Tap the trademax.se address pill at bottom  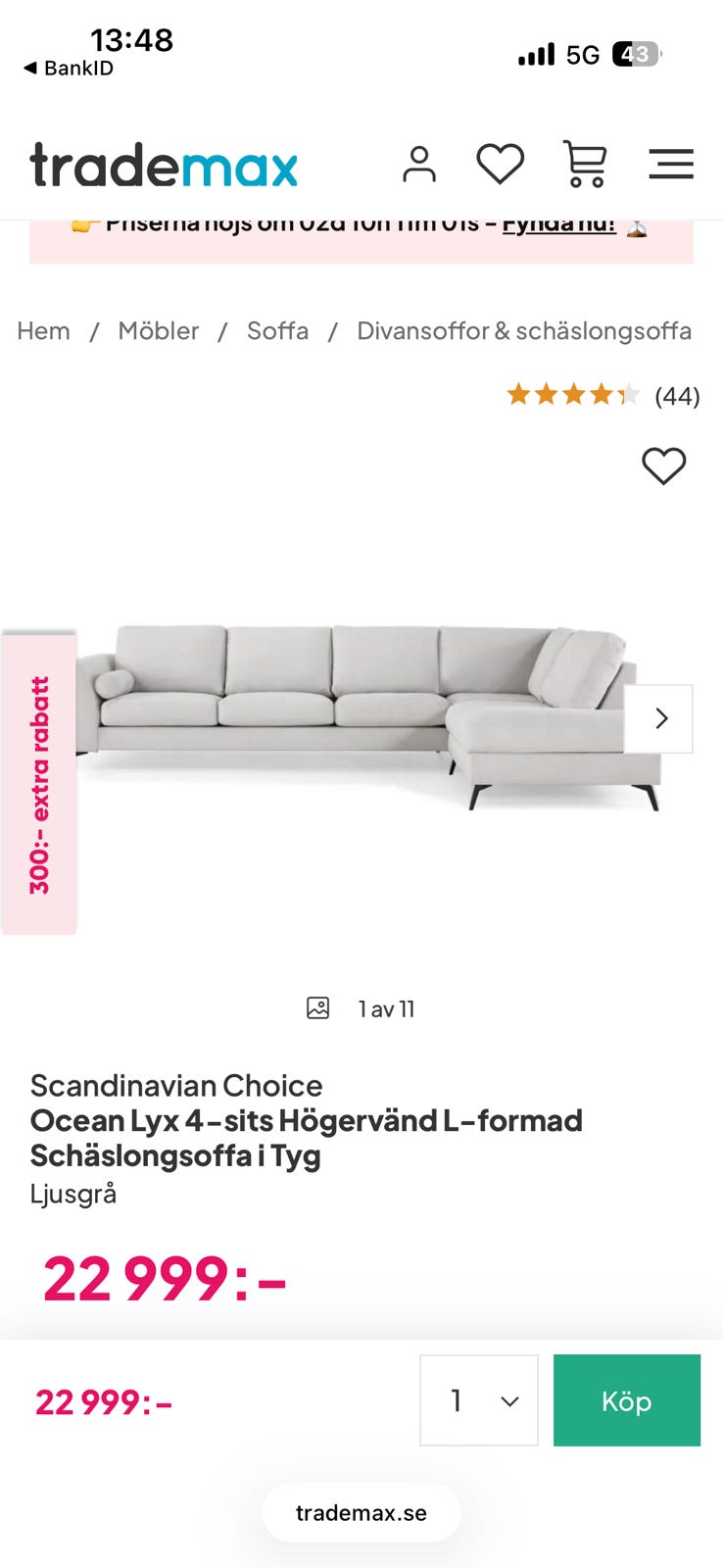[x=361, y=1512]
